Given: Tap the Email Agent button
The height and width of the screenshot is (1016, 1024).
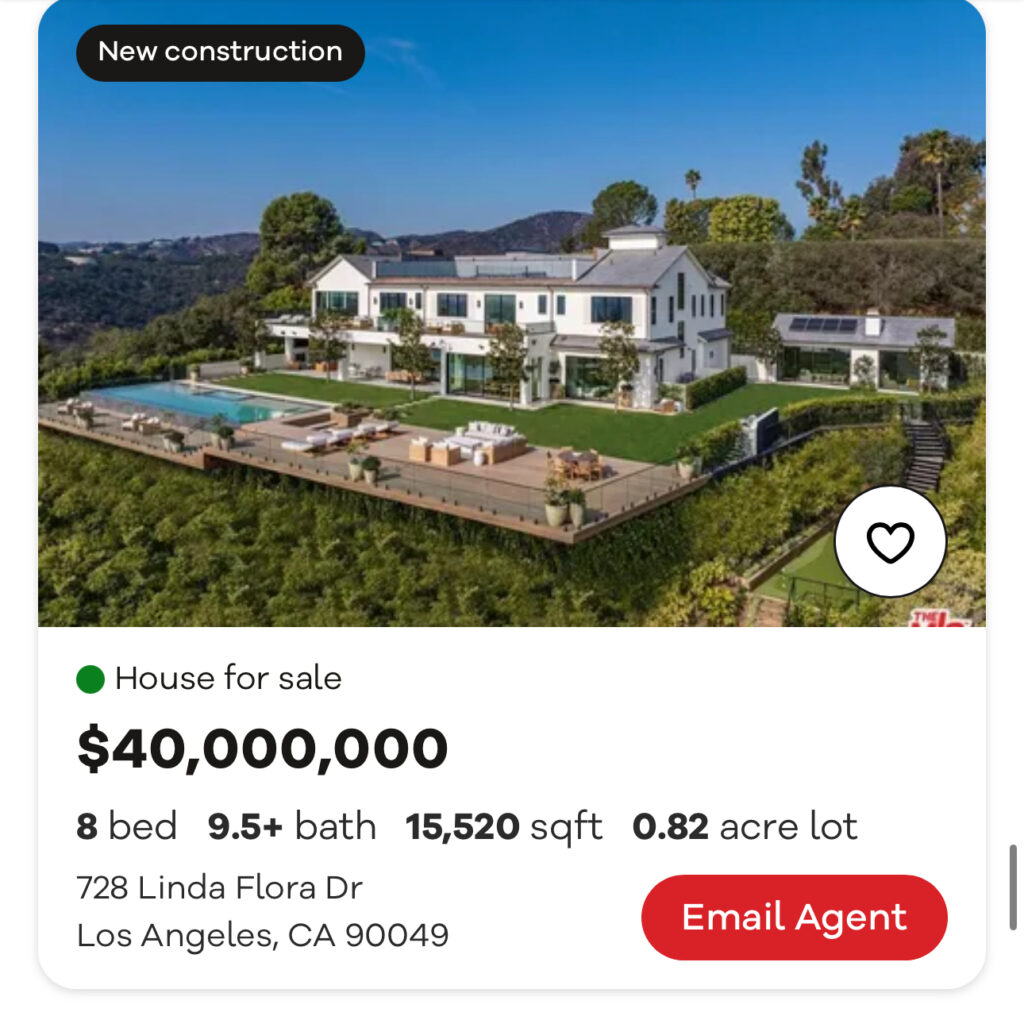Looking at the screenshot, I should pyautogui.click(x=794, y=917).
